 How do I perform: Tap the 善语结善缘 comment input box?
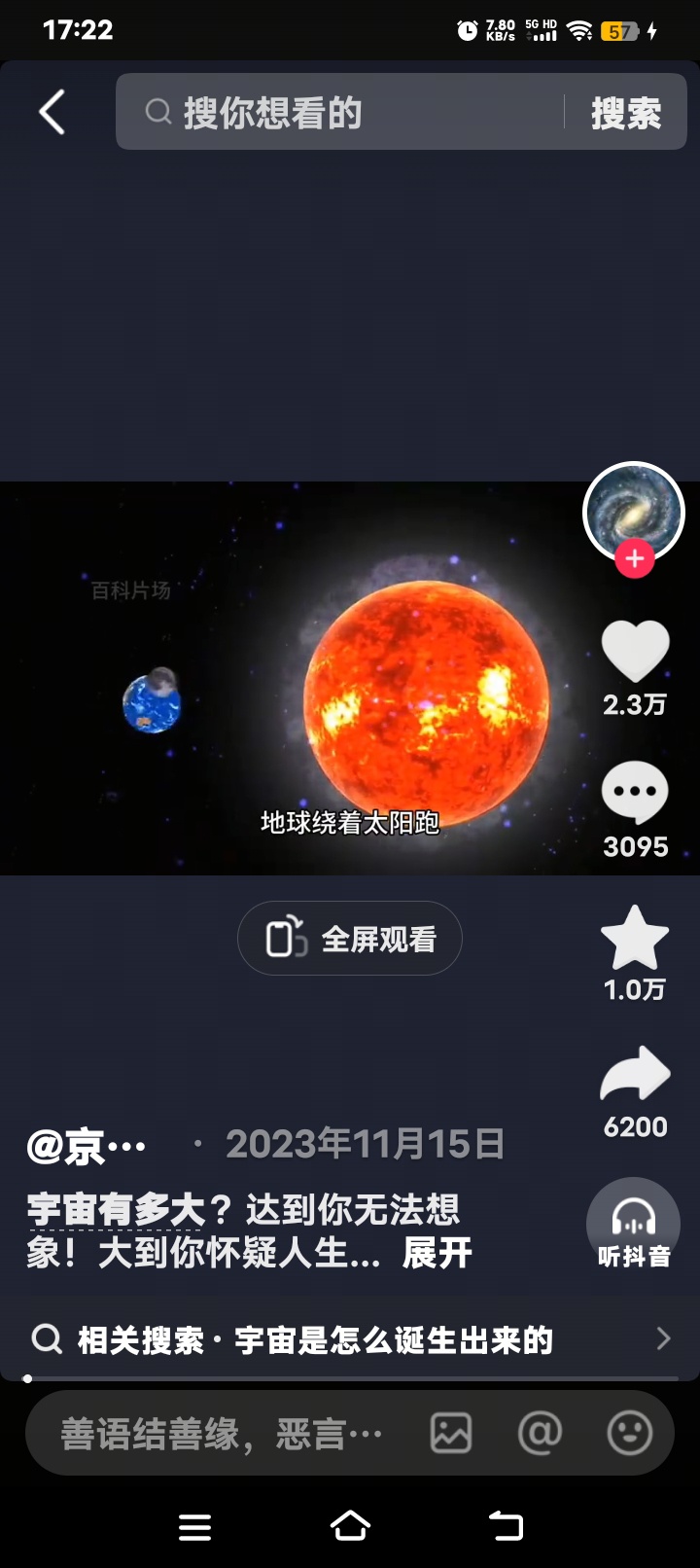coord(219,1433)
